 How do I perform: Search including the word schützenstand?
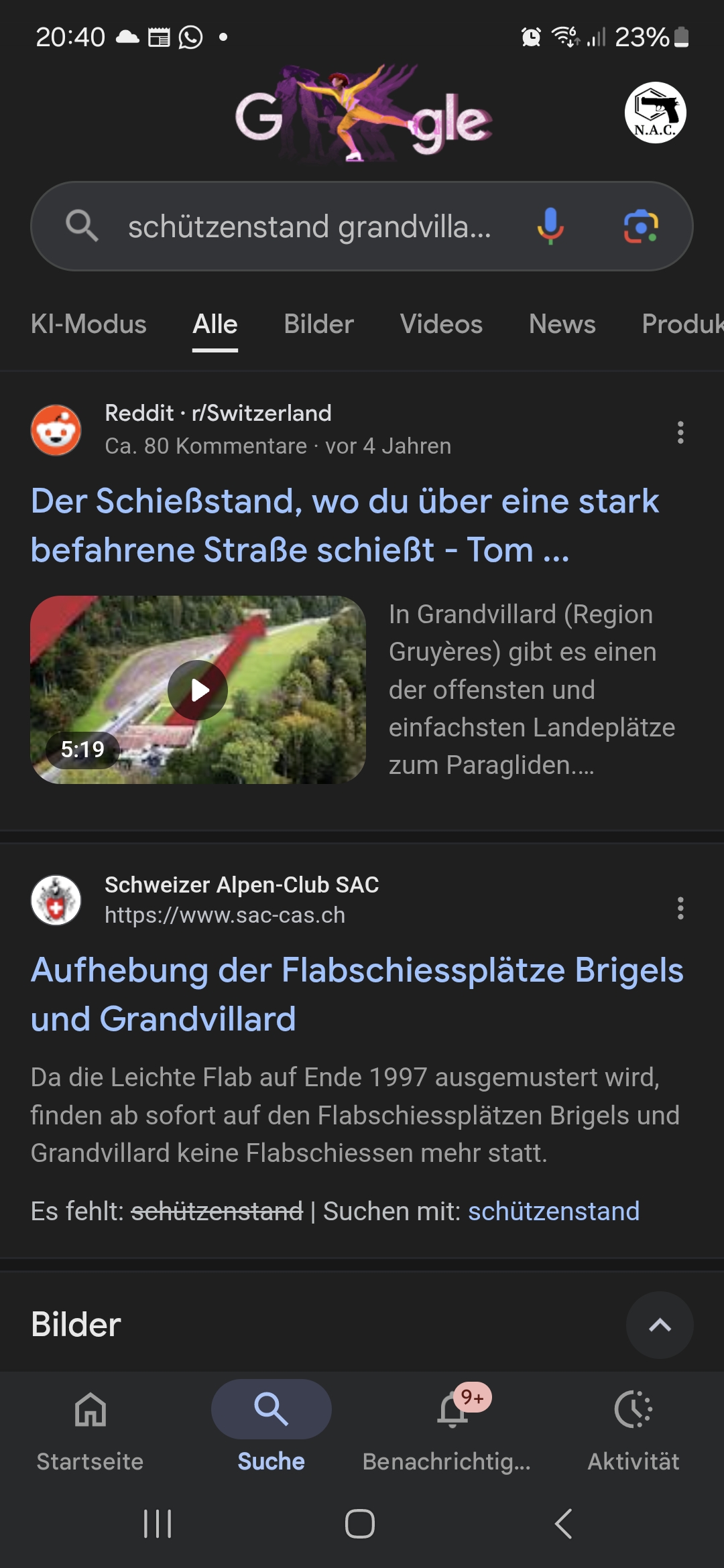click(553, 1212)
